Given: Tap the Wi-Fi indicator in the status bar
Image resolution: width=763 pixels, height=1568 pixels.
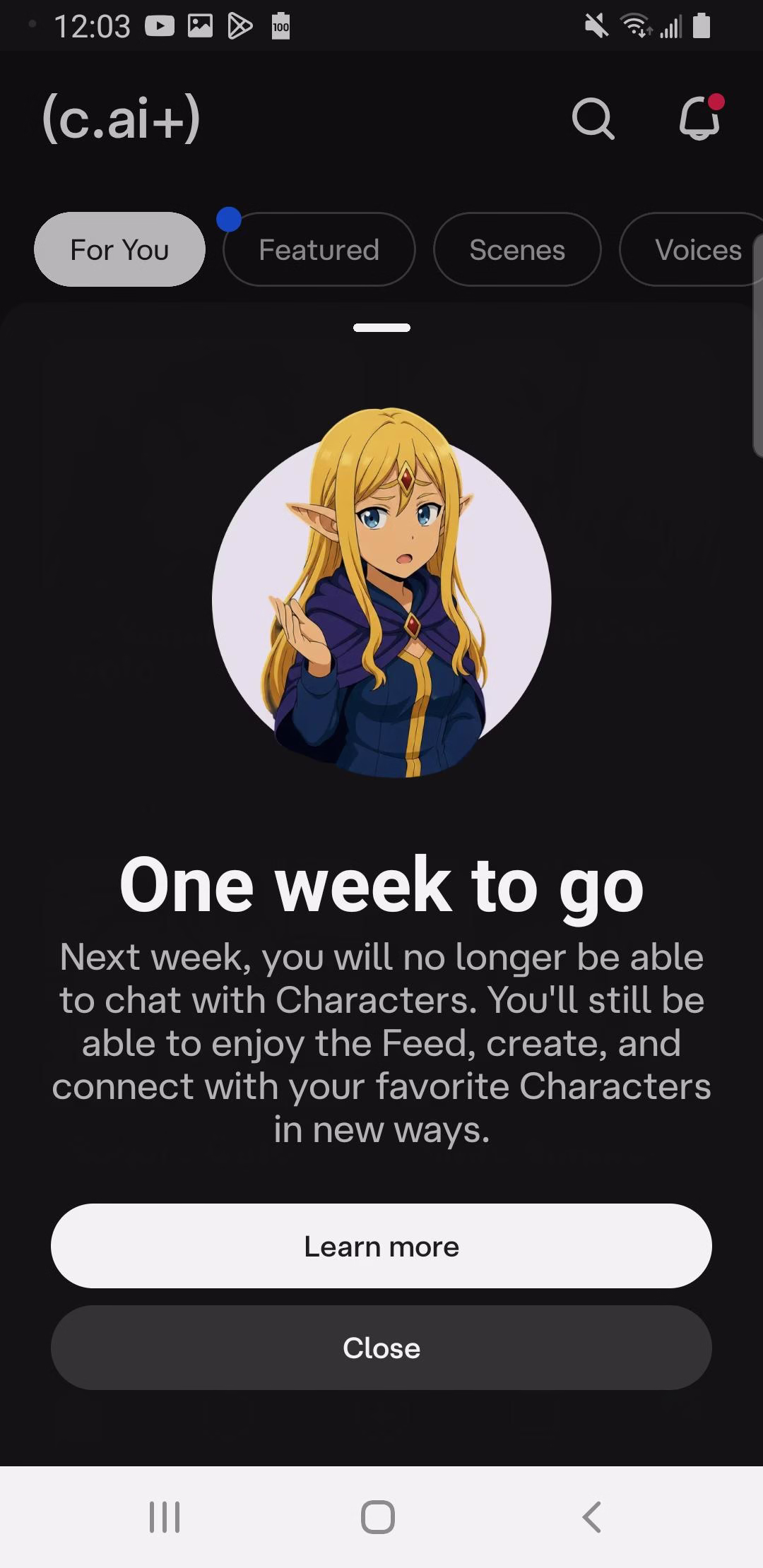Looking at the screenshot, I should [634, 26].
